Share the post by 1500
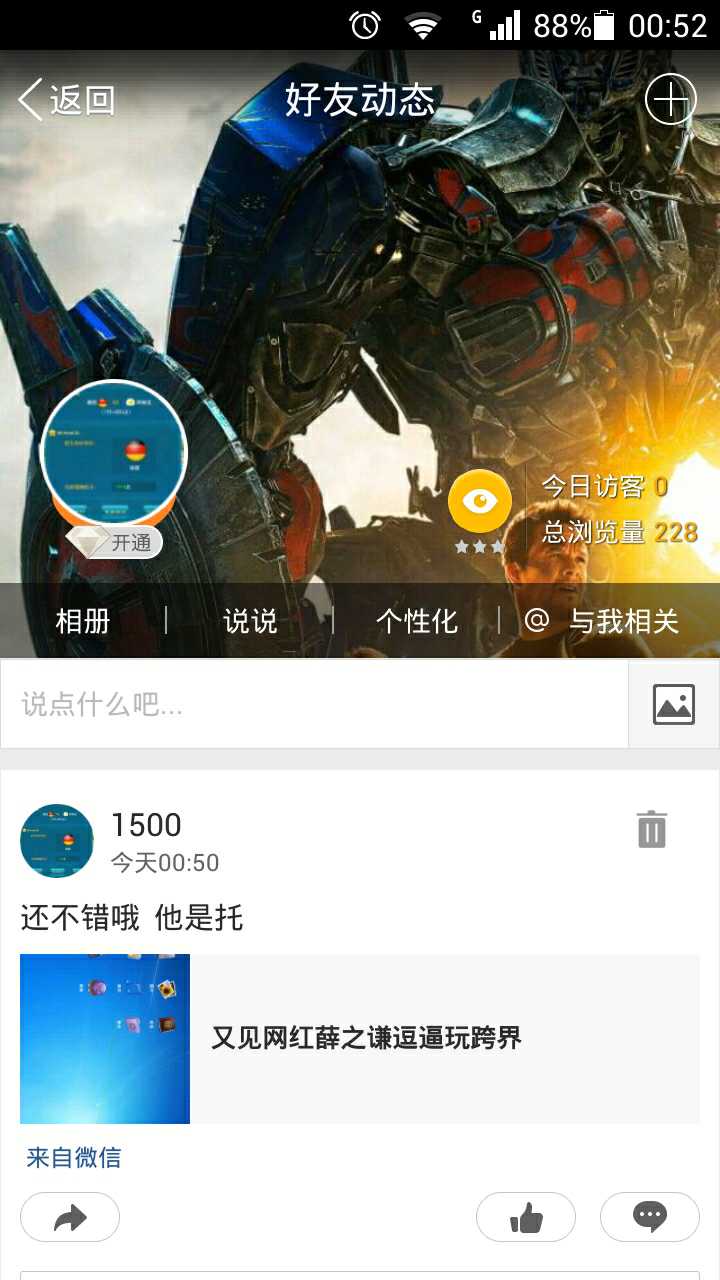Screen dimensions: 720x1280 (x=70, y=1217)
